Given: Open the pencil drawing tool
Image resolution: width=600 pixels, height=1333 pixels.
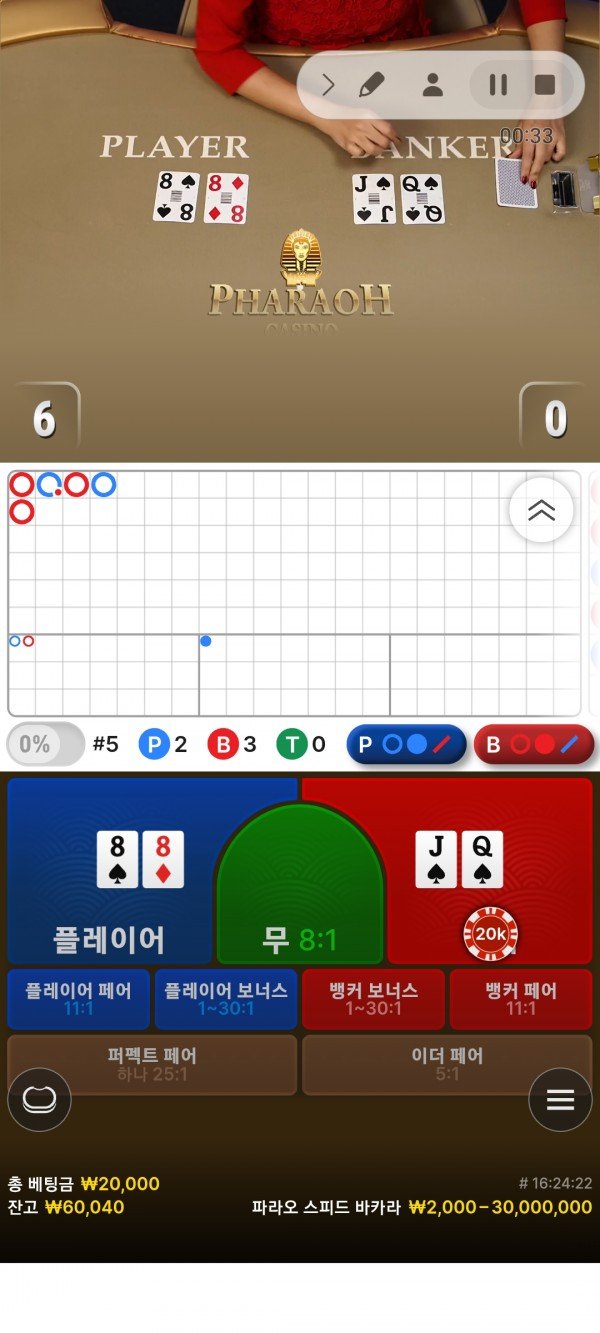Looking at the screenshot, I should pos(372,85).
